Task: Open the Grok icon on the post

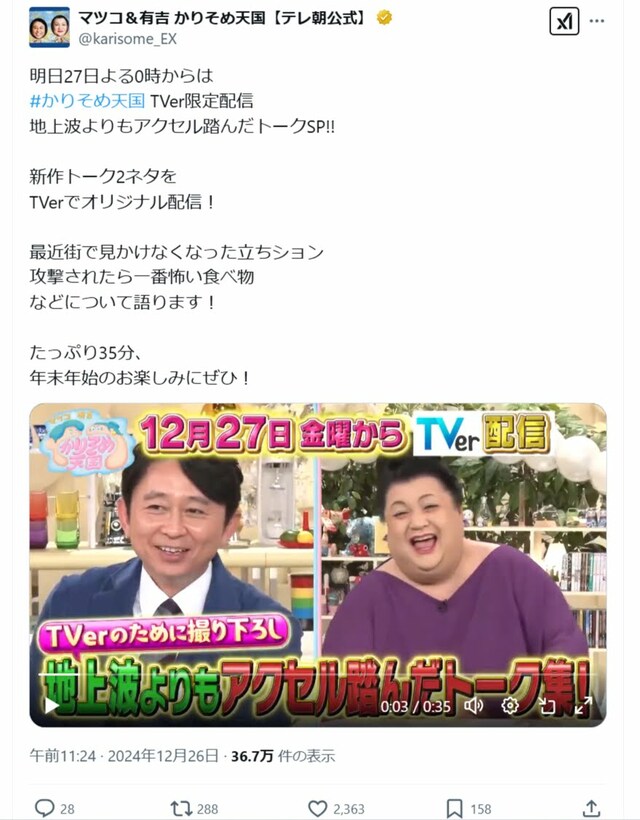Action: (x=564, y=21)
